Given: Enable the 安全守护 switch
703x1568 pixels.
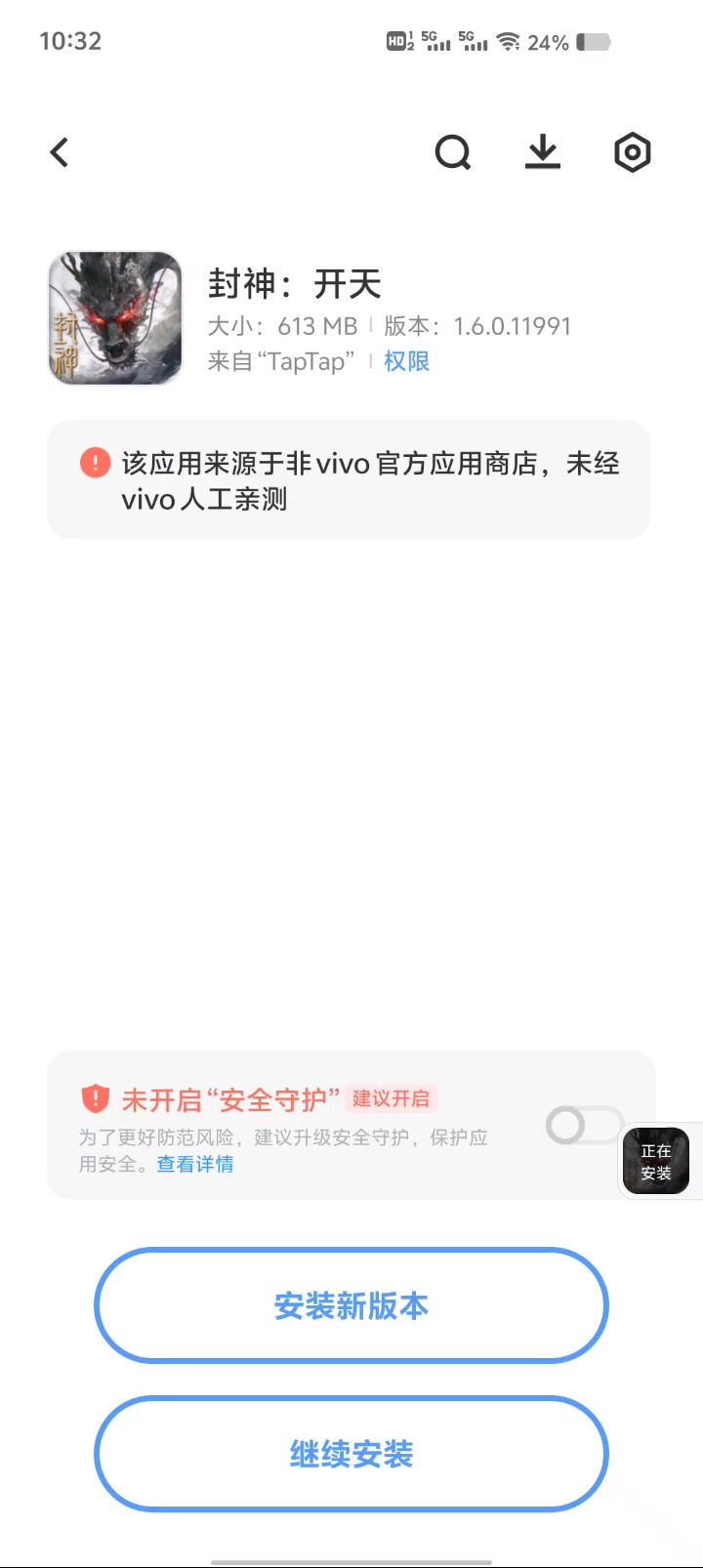Looking at the screenshot, I should [583, 1126].
